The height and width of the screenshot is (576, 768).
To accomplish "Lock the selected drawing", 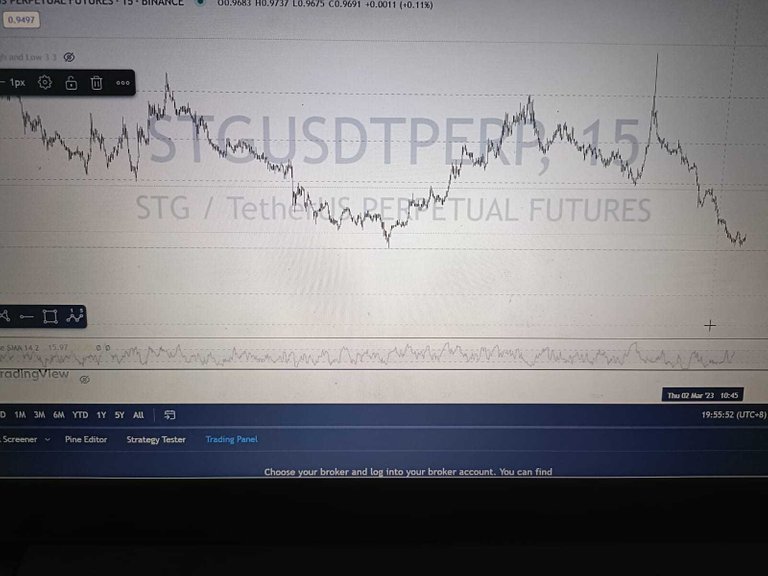I will [71, 83].
